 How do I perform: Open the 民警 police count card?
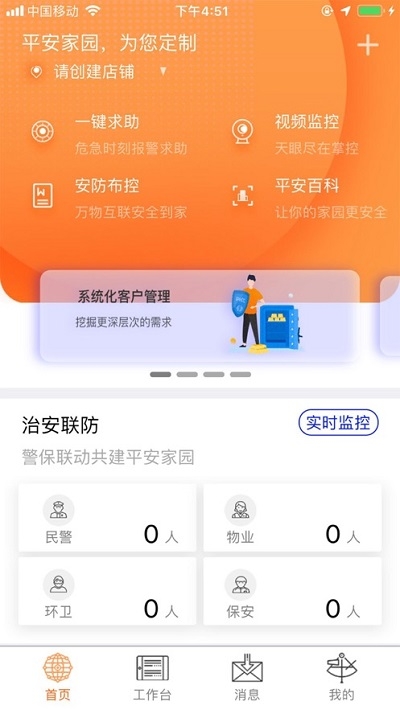tap(107, 518)
